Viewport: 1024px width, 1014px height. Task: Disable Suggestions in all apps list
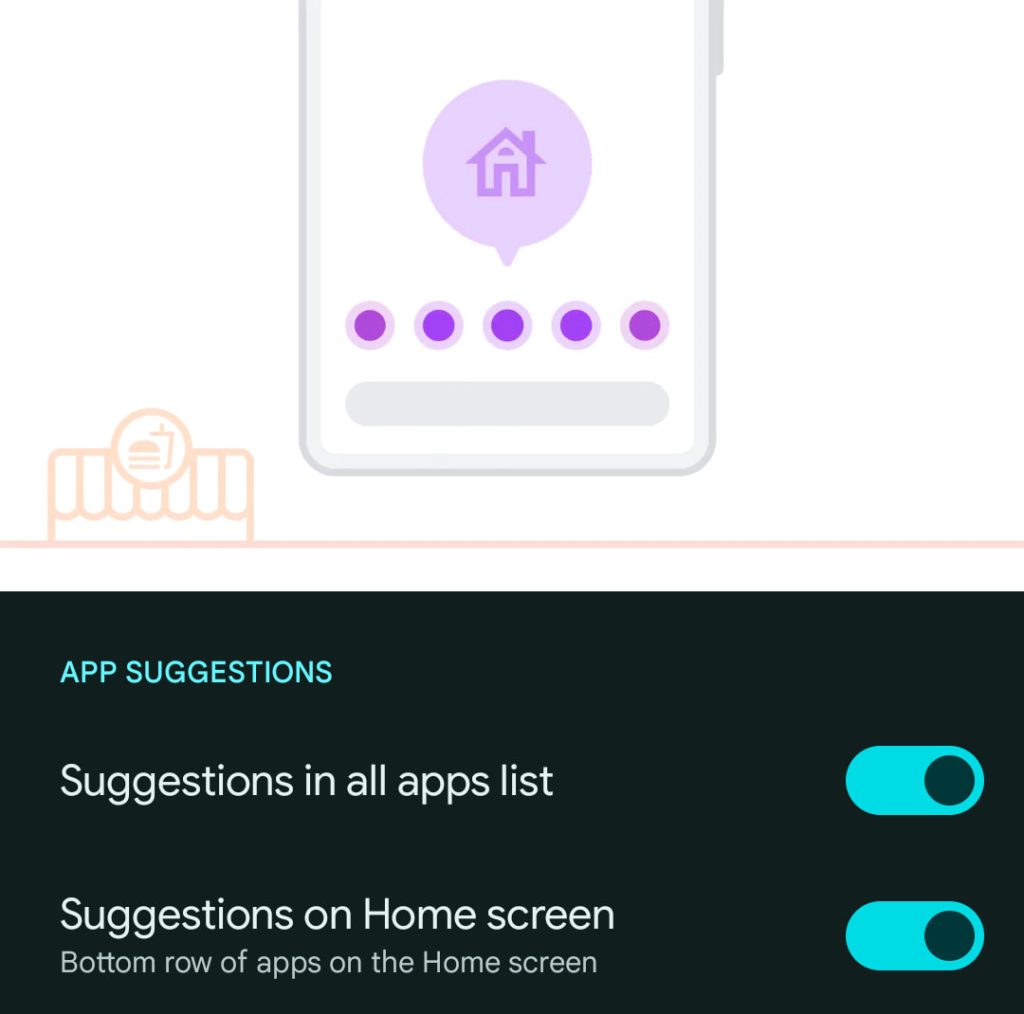tap(914, 780)
